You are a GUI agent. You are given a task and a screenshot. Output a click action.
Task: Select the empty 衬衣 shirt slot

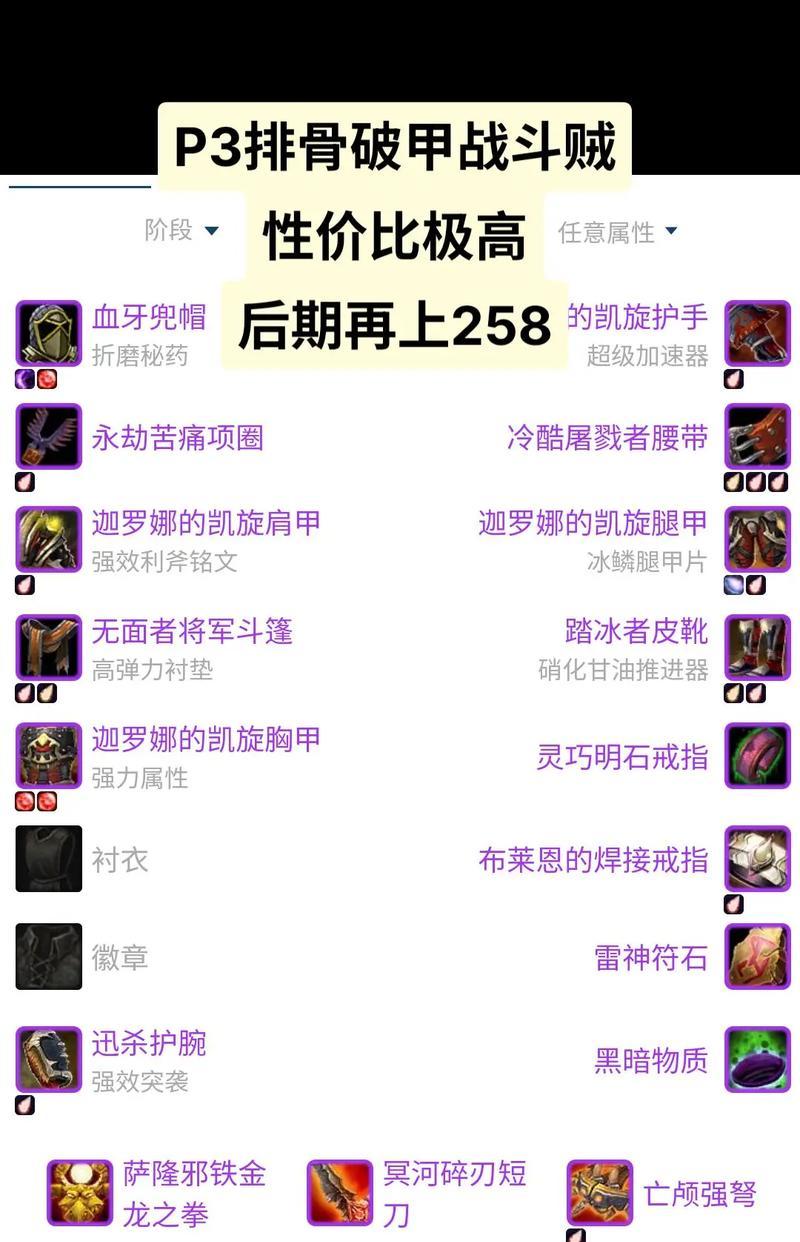pos(119,860)
